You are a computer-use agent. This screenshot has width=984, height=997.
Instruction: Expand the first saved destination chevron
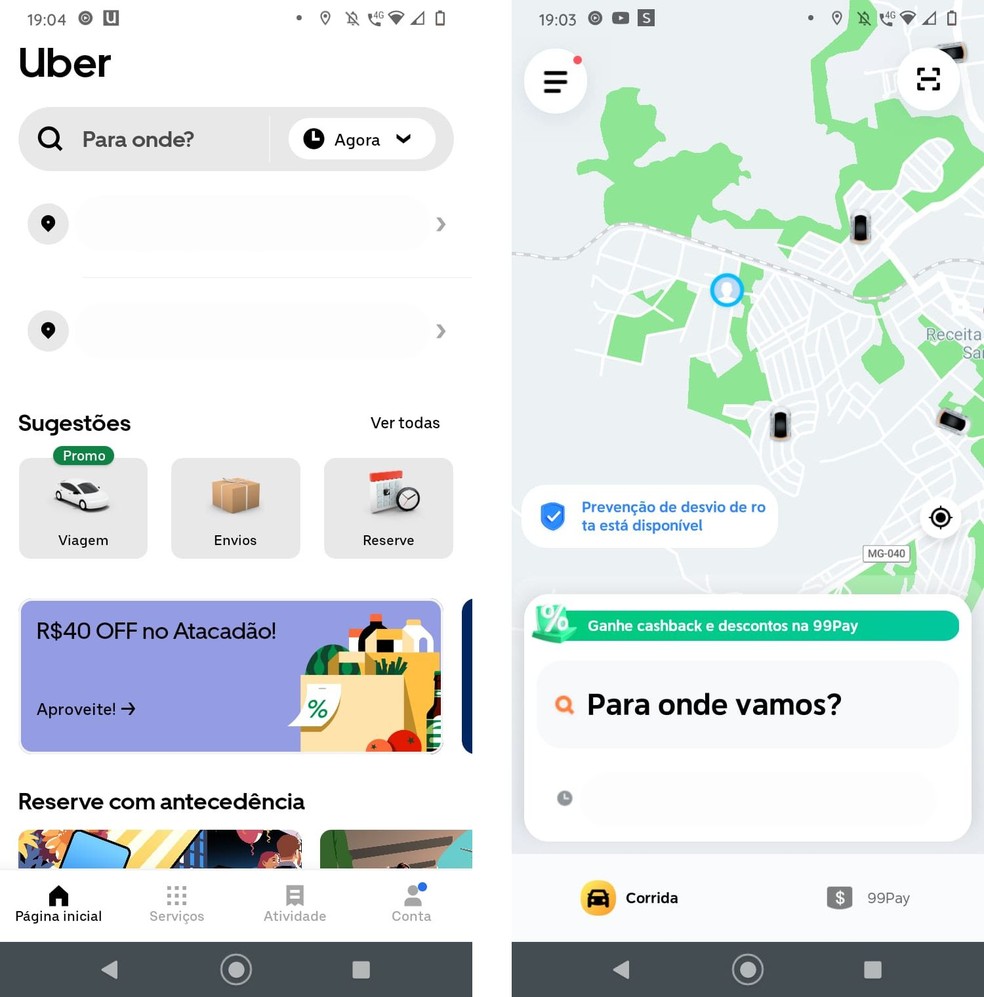point(440,224)
